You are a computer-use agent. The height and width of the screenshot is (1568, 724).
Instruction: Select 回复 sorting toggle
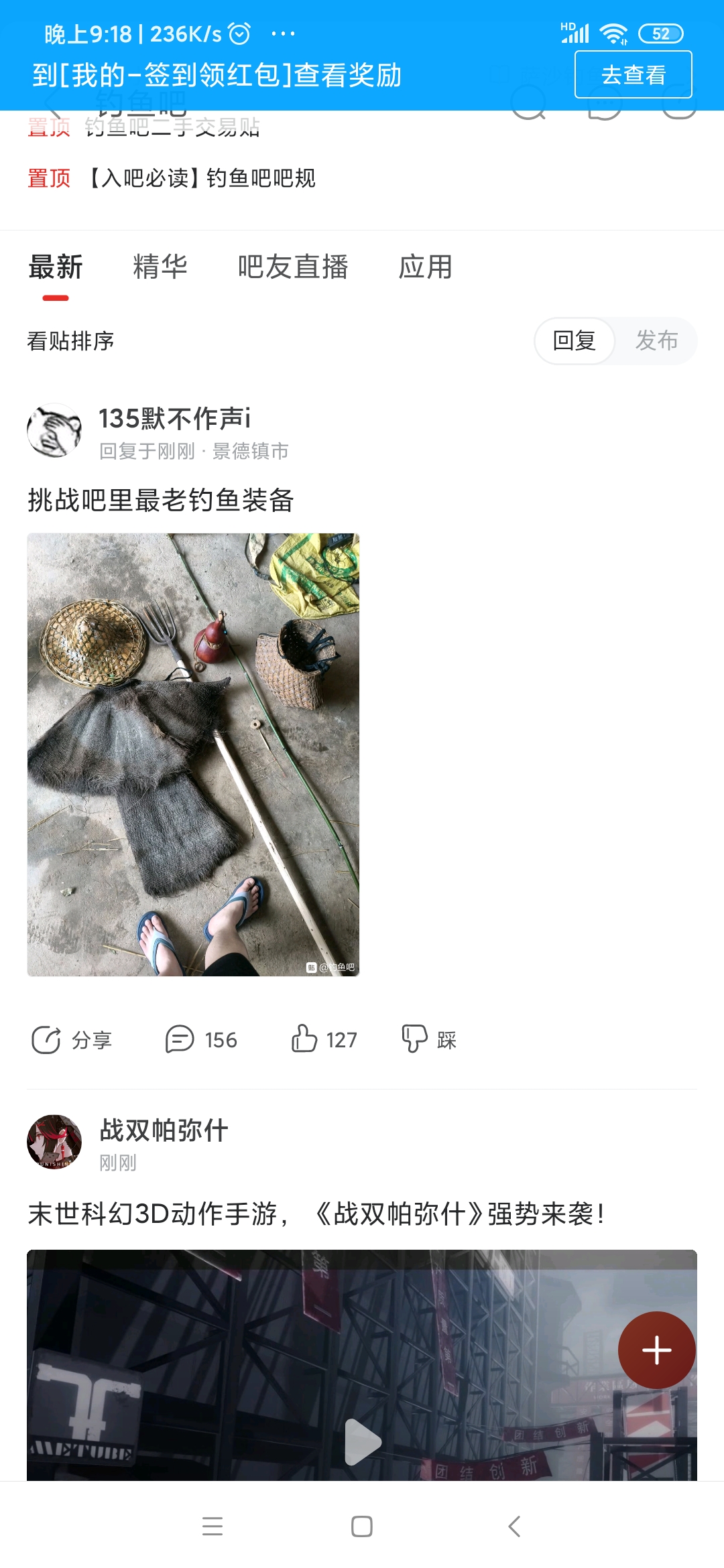pyautogui.click(x=574, y=340)
